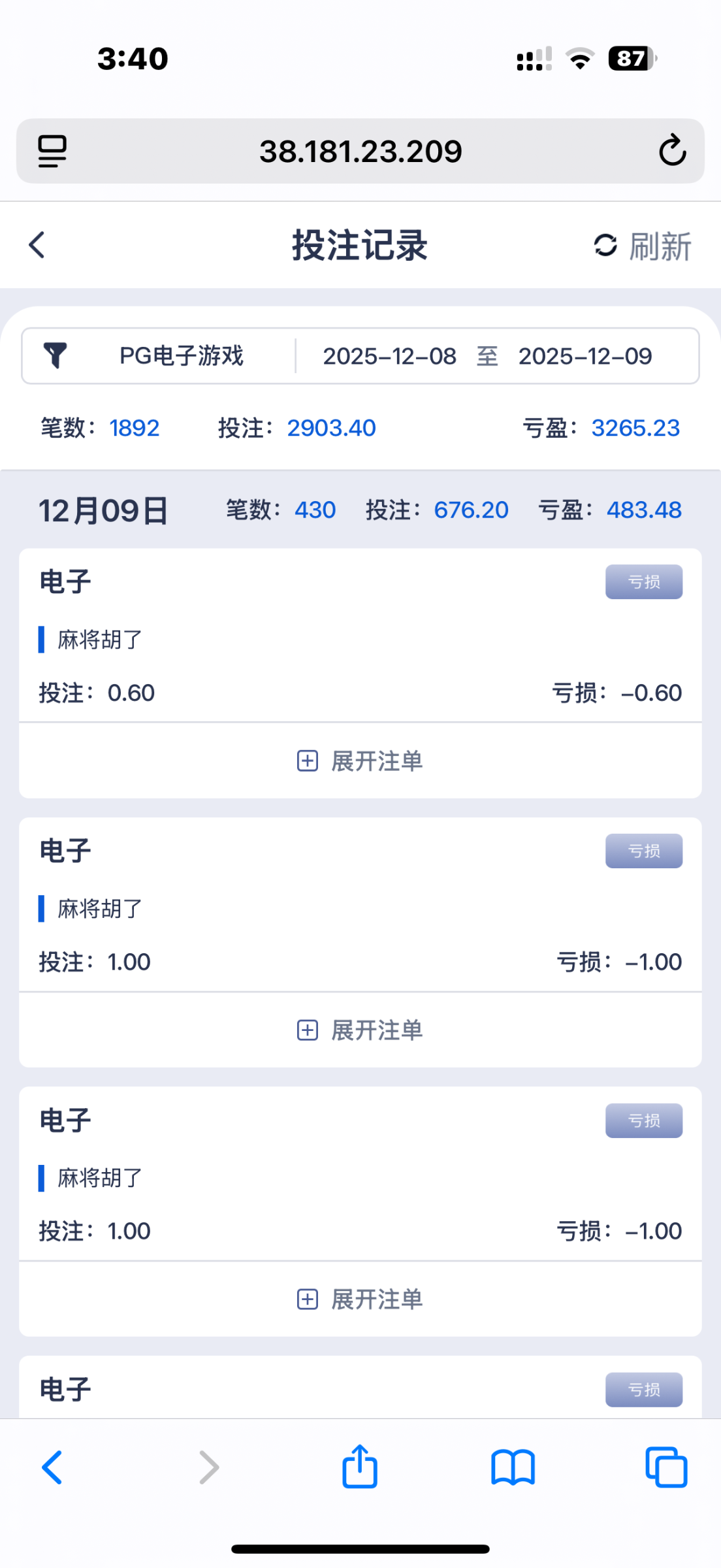Tap the address bar showing 38.181.23.209
This screenshot has width=721, height=1568.
point(360,151)
